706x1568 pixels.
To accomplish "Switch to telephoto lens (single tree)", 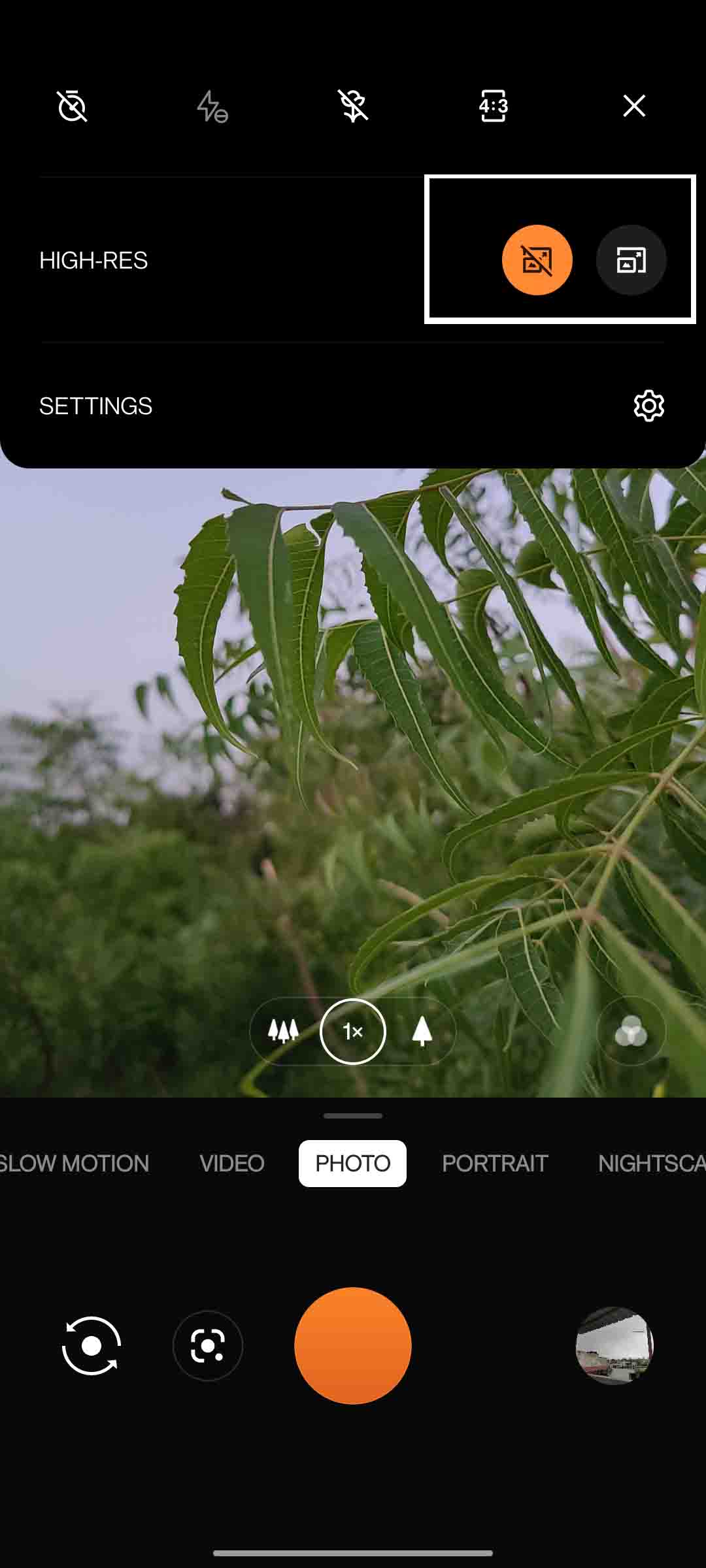I will click(x=422, y=1032).
